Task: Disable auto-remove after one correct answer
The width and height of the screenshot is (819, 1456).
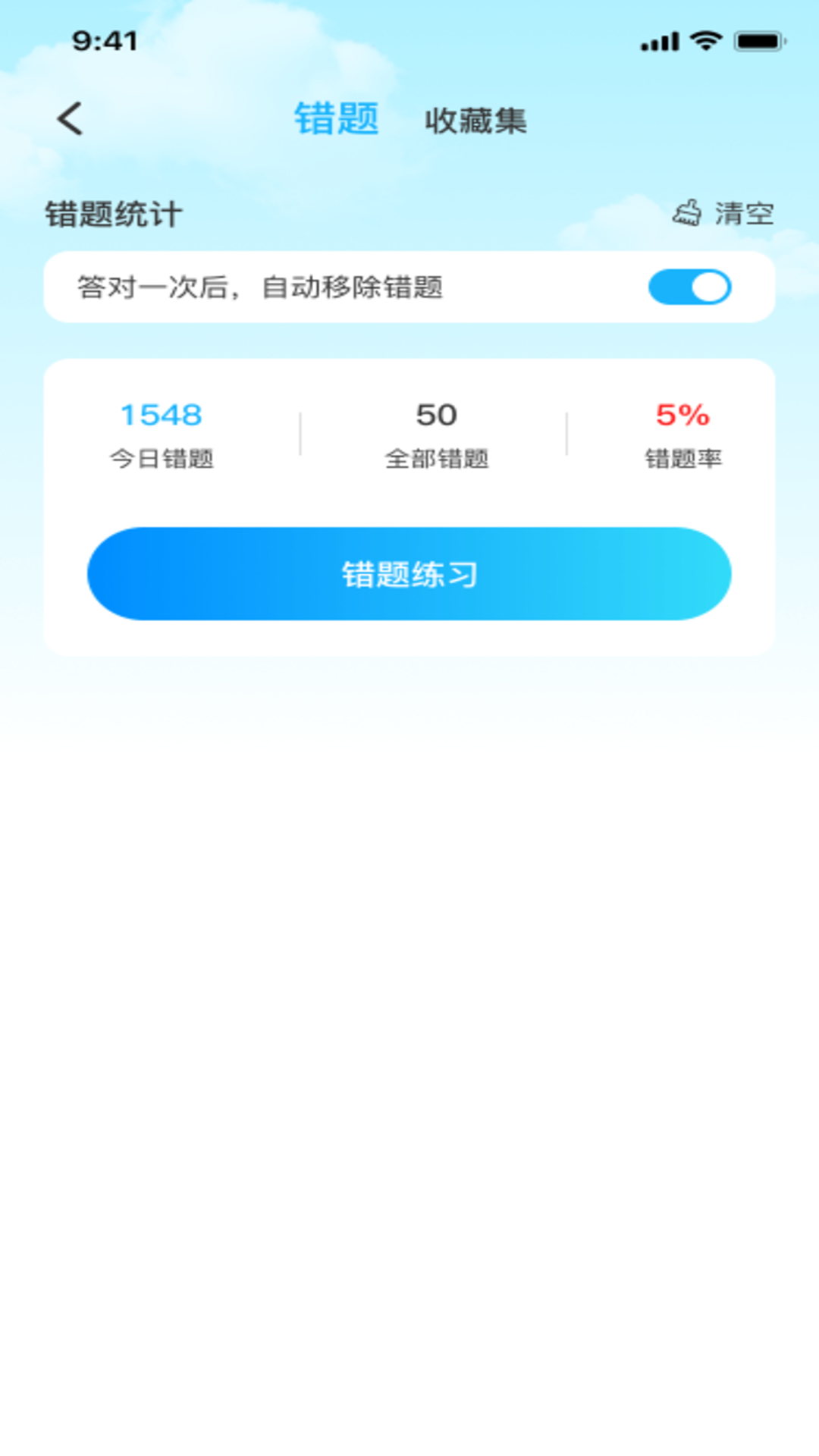Action: coord(689,287)
